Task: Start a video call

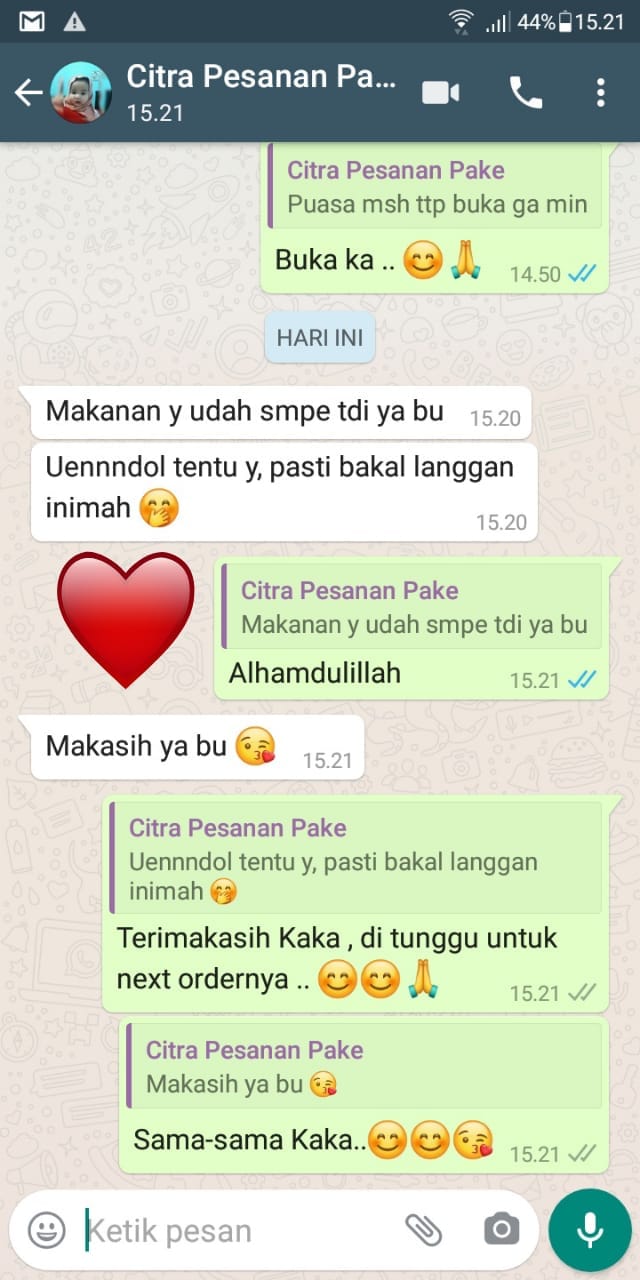Action: pyautogui.click(x=440, y=93)
